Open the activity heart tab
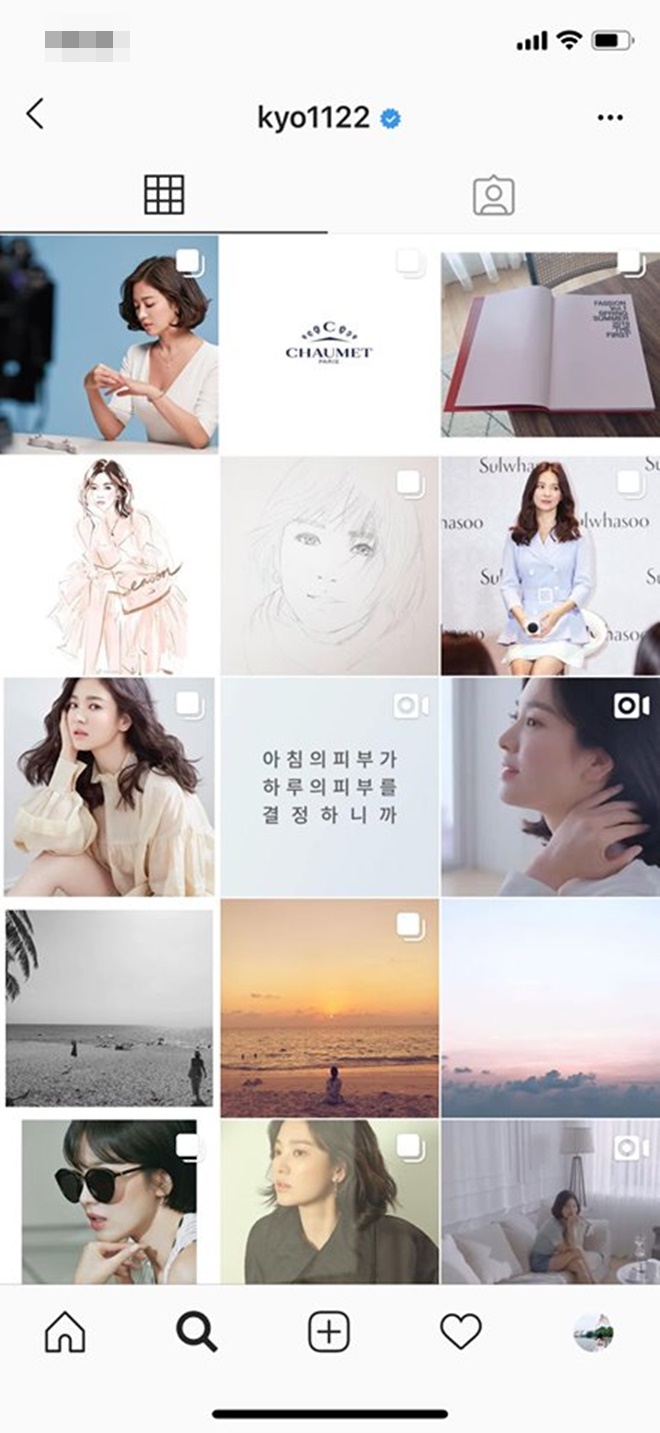The image size is (660, 1433). [461, 1332]
